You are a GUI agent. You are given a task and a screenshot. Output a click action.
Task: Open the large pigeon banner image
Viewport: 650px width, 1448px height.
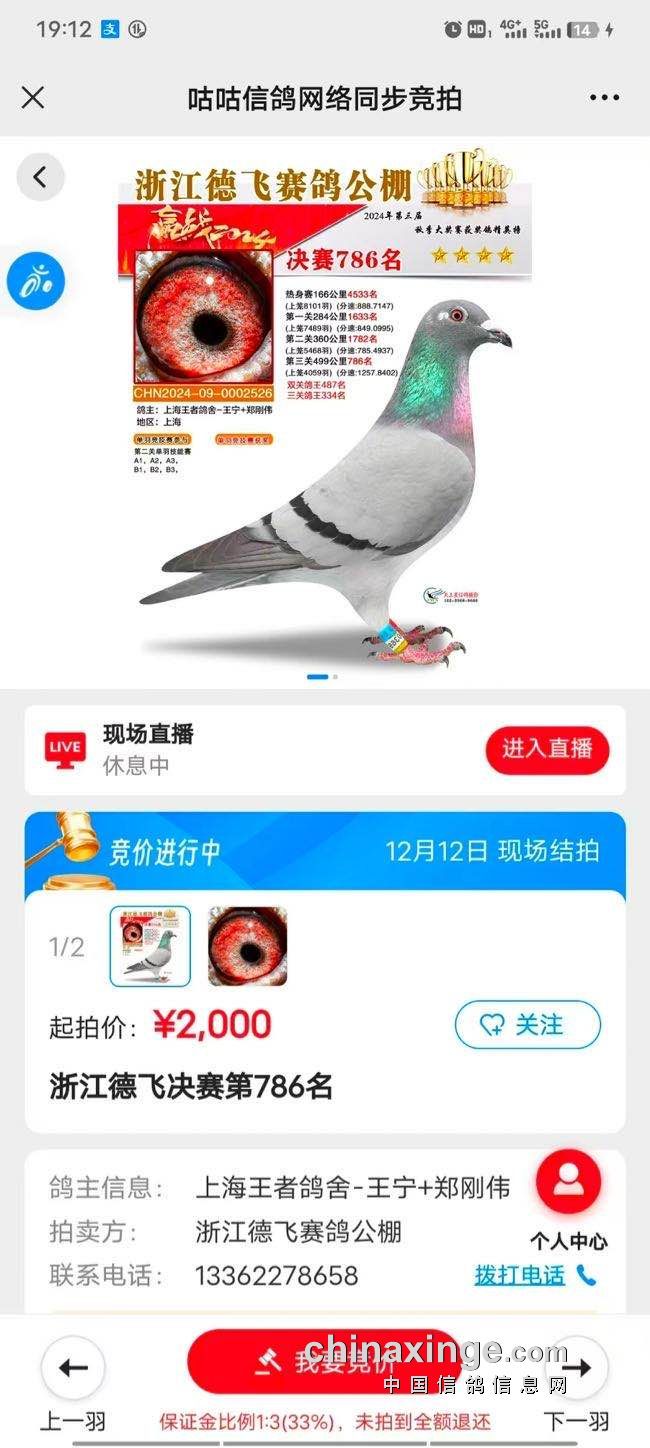(325, 410)
